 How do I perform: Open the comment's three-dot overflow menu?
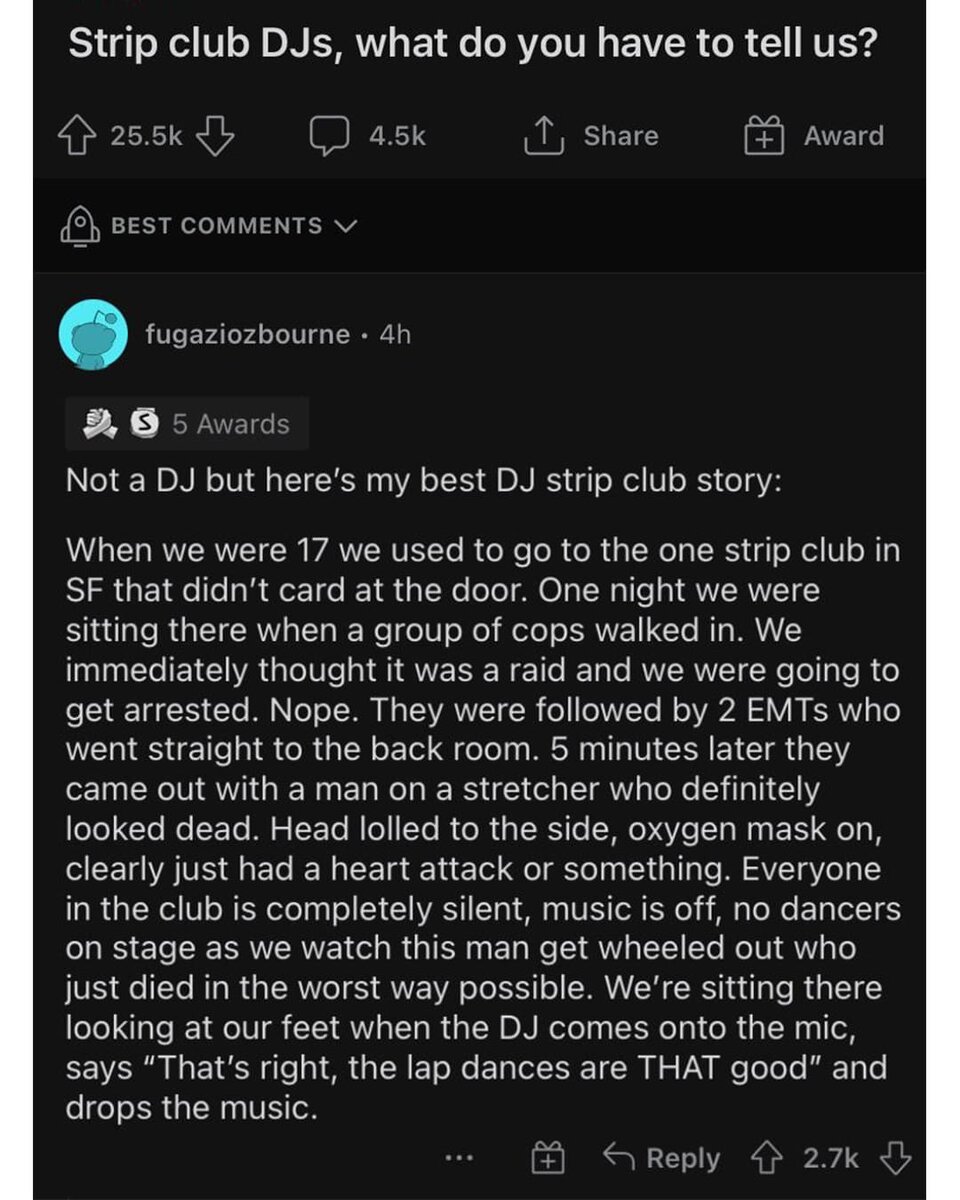point(459,1158)
